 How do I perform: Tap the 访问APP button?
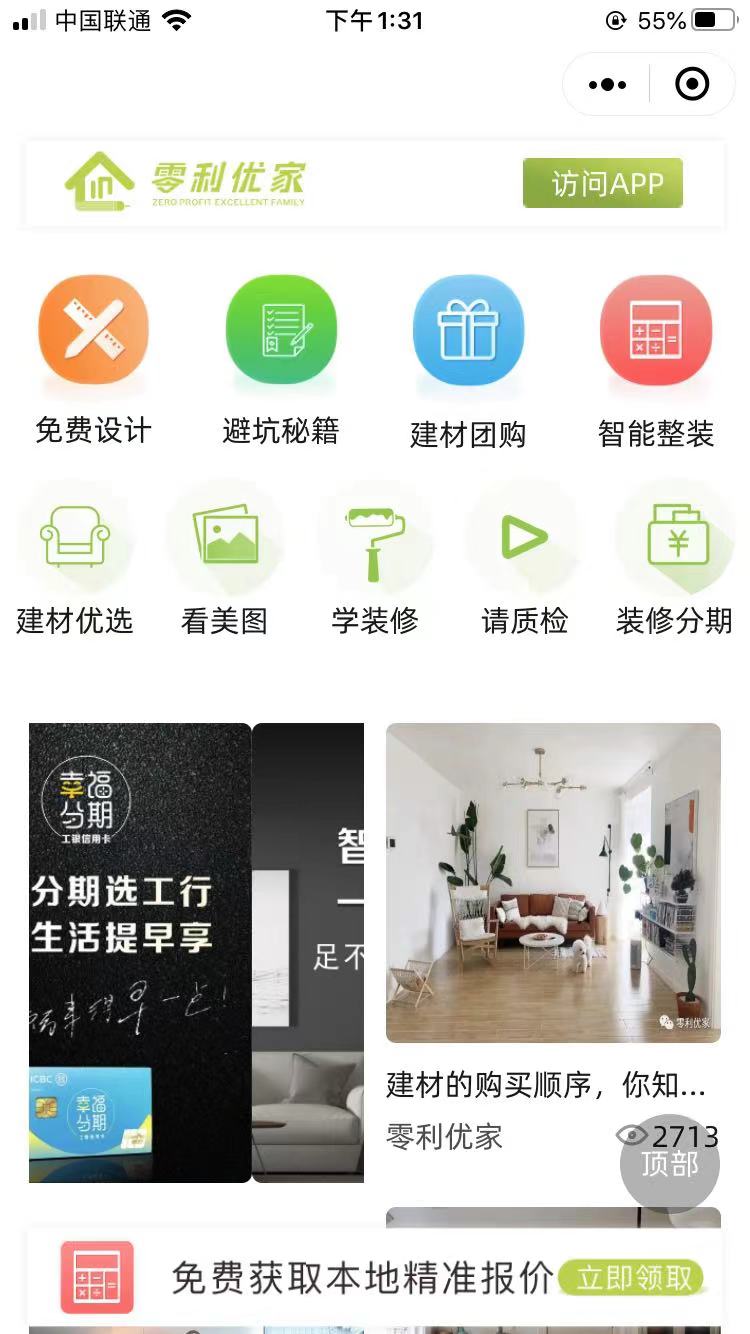[x=602, y=184]
